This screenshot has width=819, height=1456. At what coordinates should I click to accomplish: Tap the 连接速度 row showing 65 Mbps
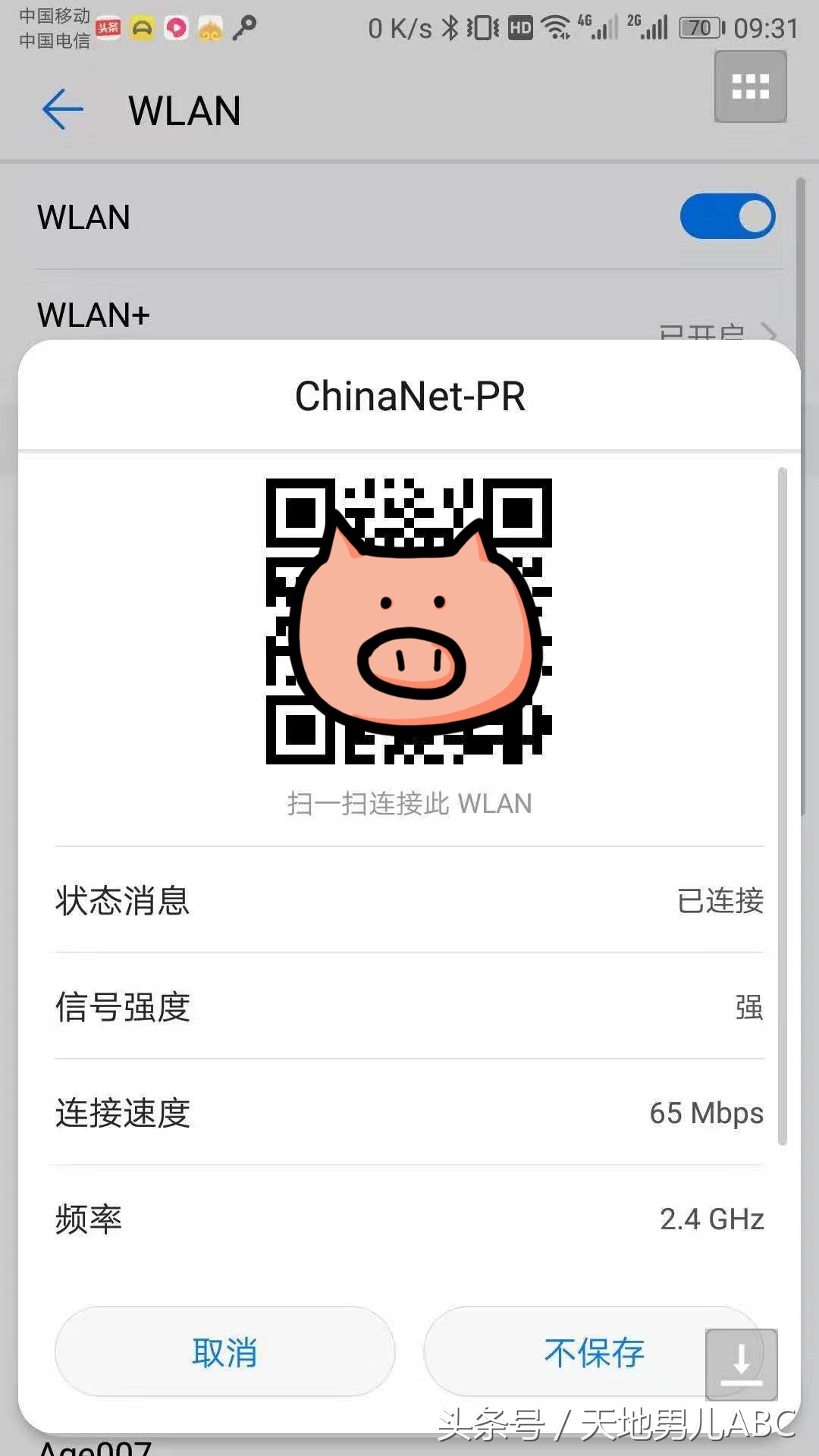(x=409, y=1112)
